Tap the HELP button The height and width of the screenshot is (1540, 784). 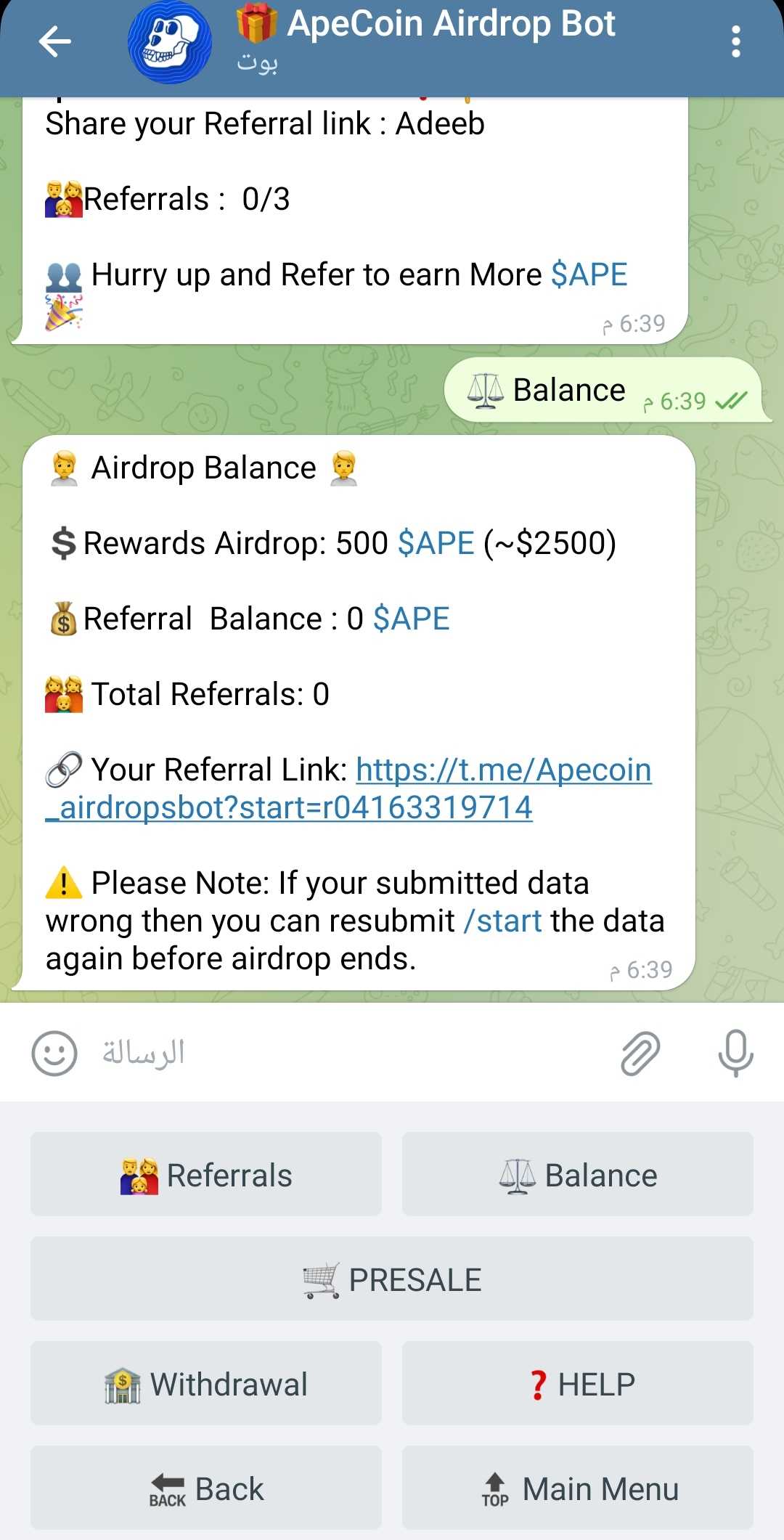[x=578, y=1384]
